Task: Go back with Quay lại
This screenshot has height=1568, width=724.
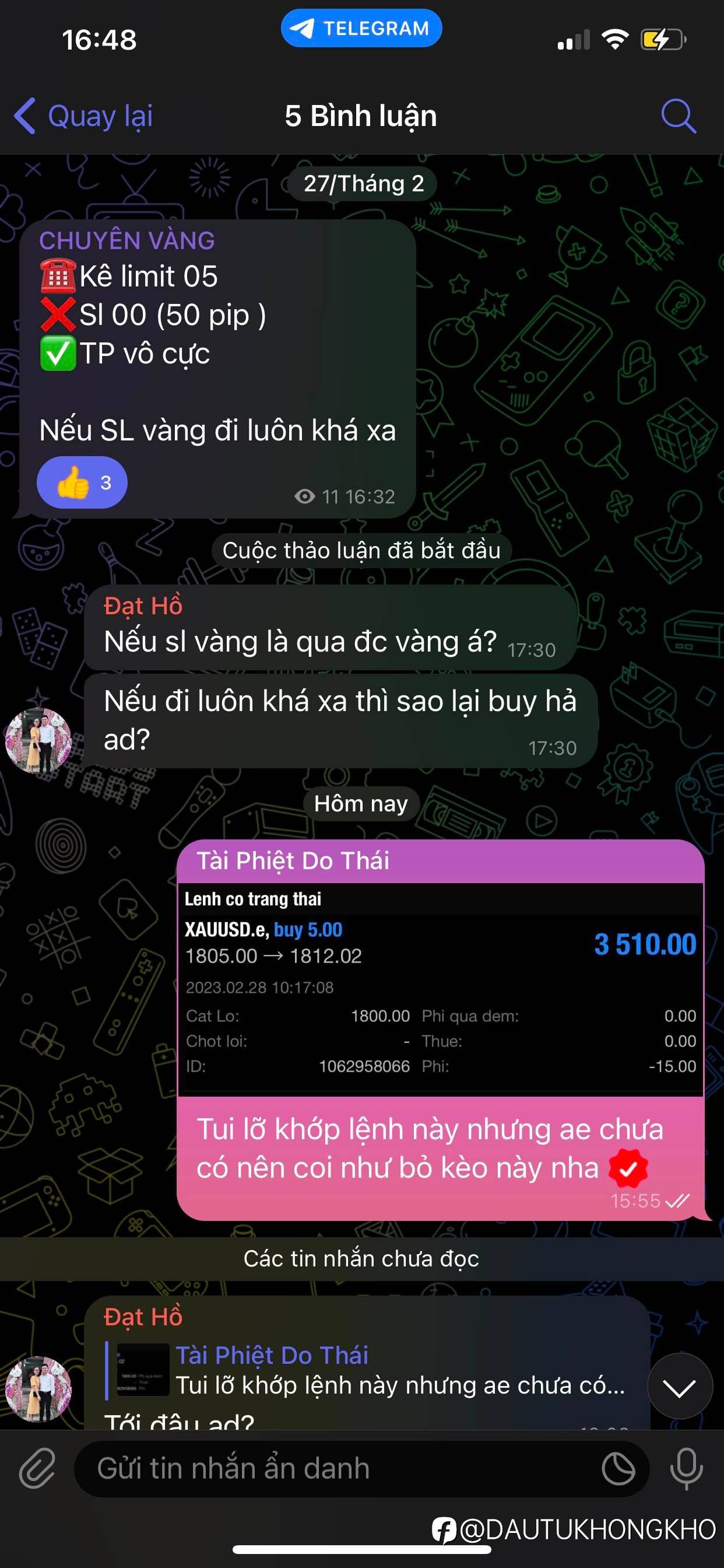Action: coord(83,116)
